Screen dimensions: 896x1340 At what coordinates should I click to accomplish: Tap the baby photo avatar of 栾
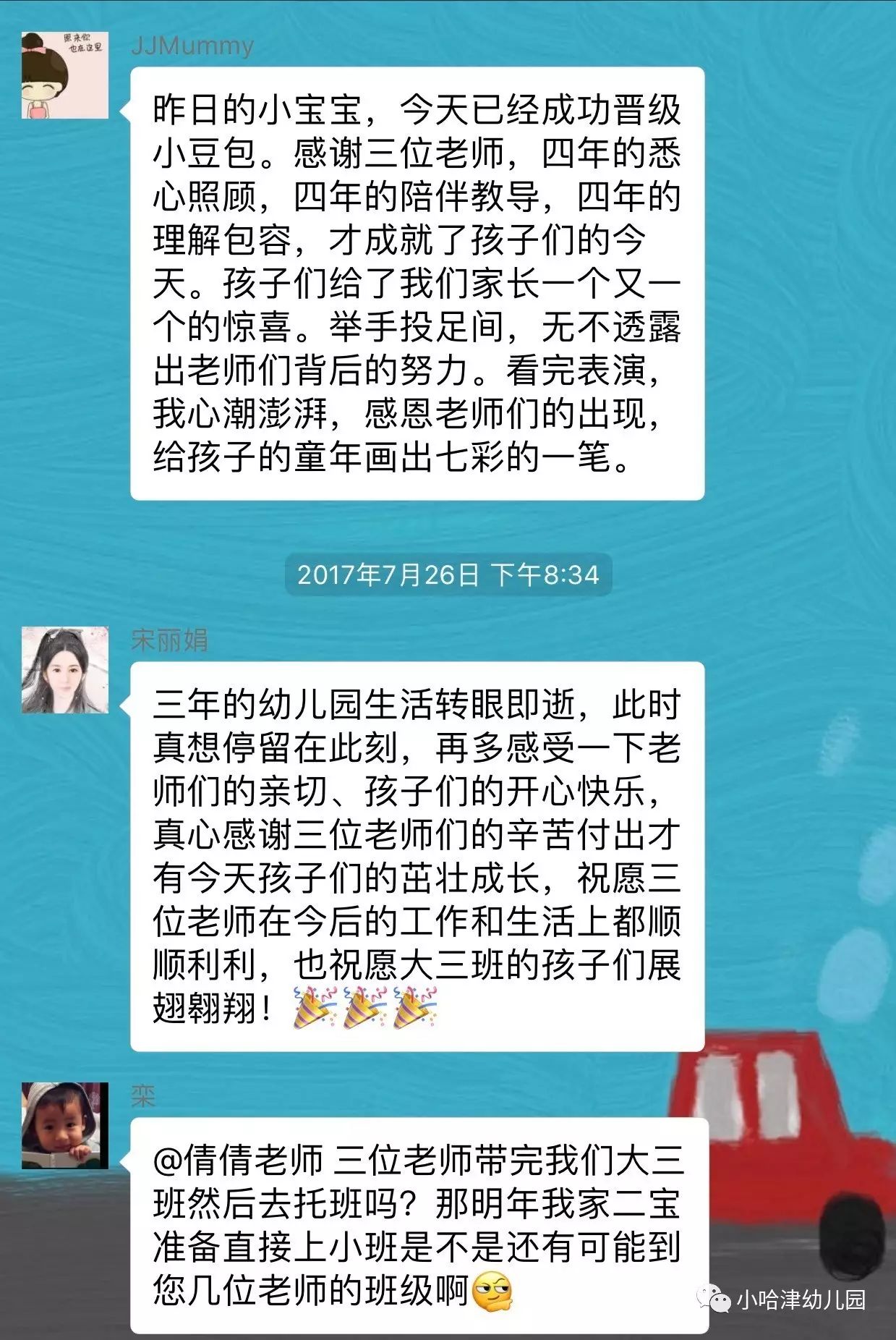(x=64, y=1126)
